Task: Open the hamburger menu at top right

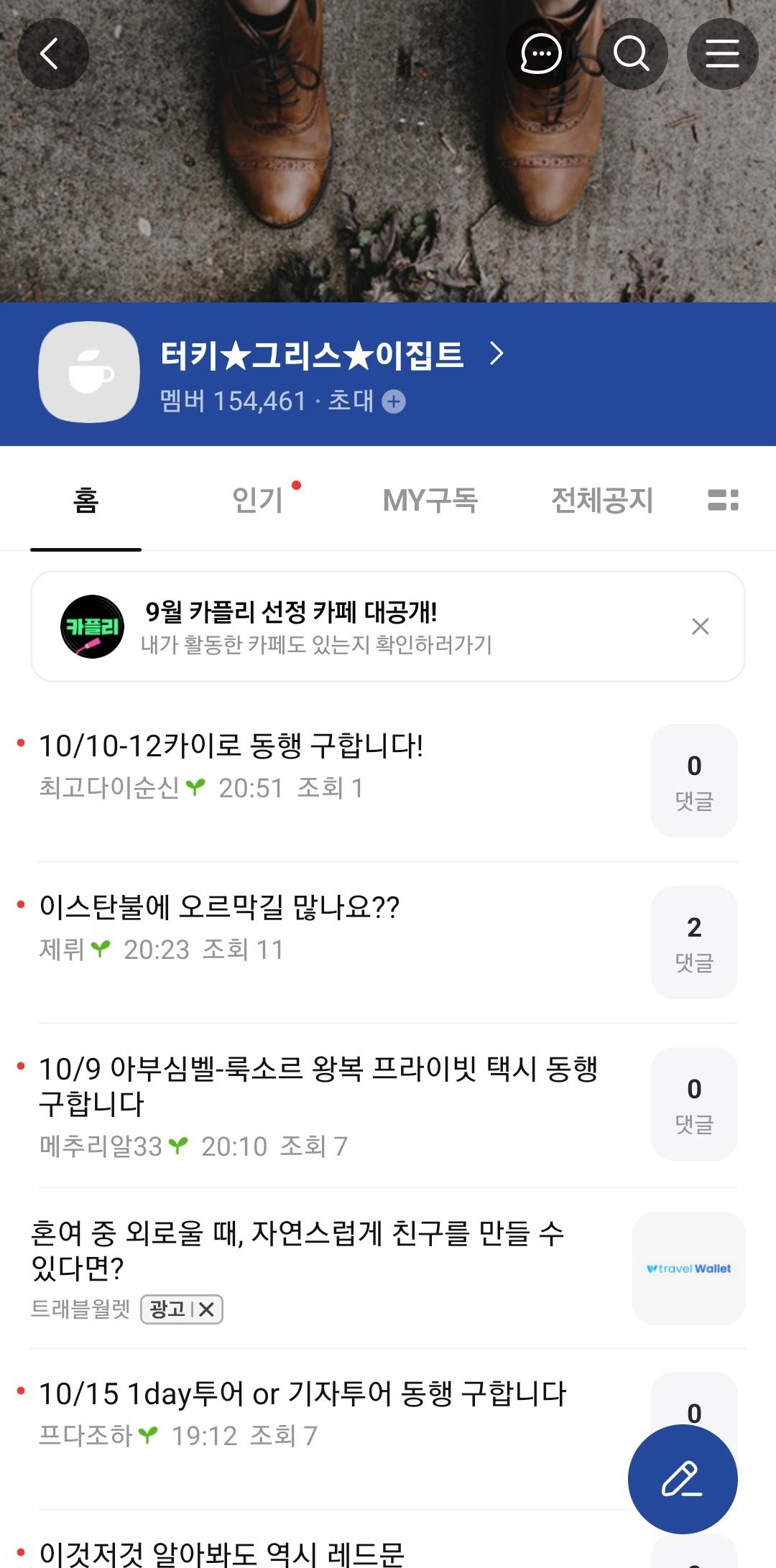Action: tap(722, 53)
